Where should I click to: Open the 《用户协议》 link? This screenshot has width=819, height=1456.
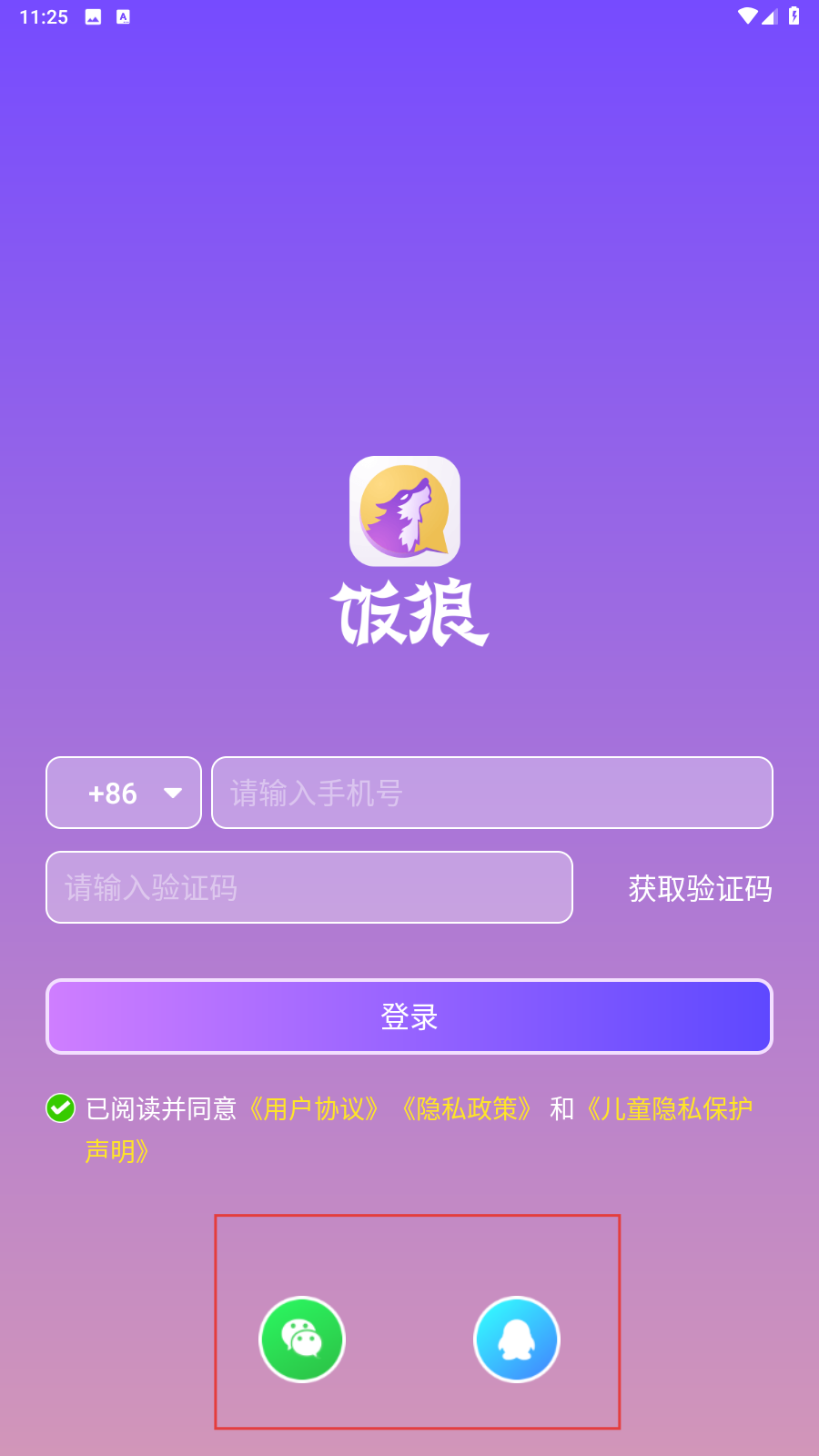(314, 1108)
